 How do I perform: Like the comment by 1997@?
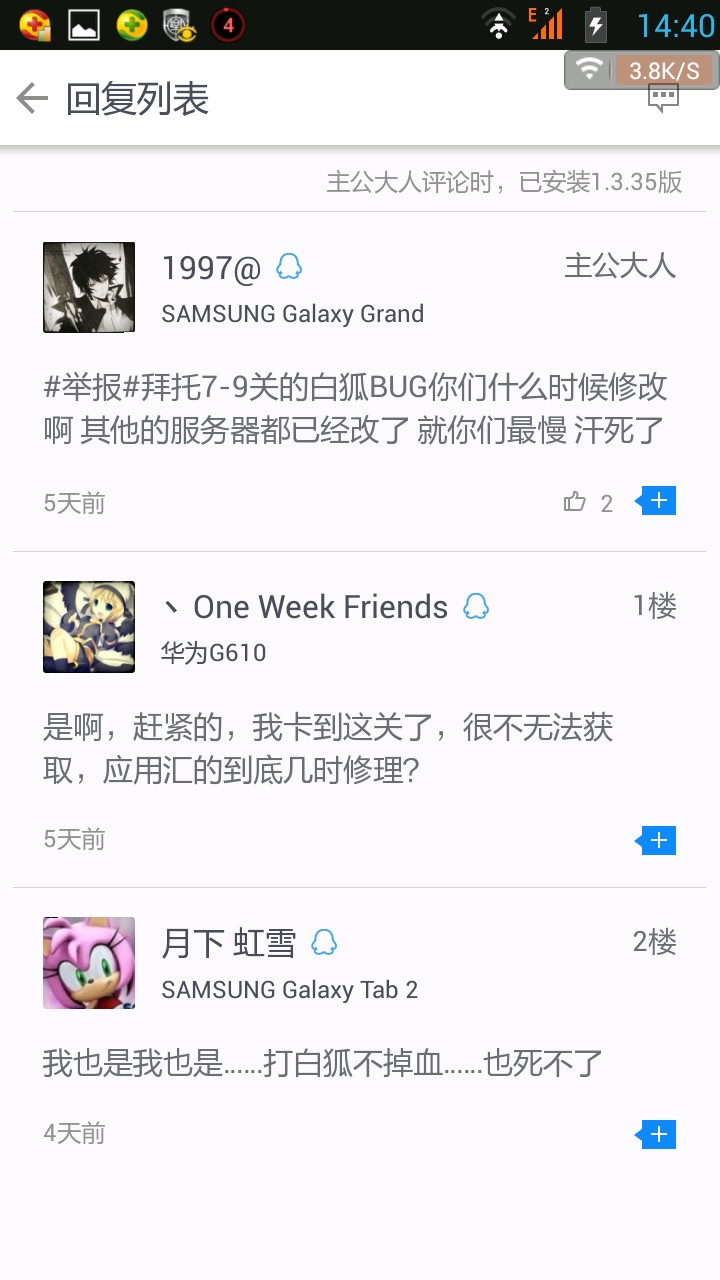[x=575, y=502]
